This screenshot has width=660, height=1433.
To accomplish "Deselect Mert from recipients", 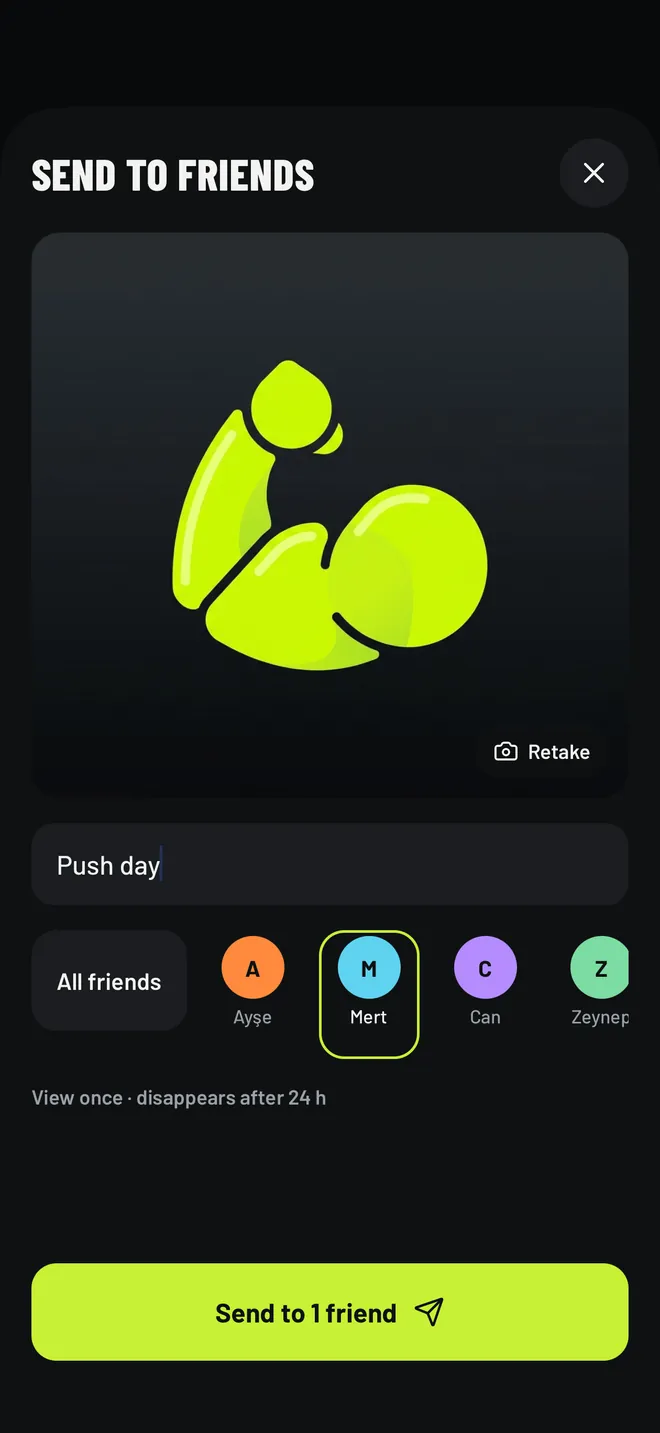I will click(369, 994).
